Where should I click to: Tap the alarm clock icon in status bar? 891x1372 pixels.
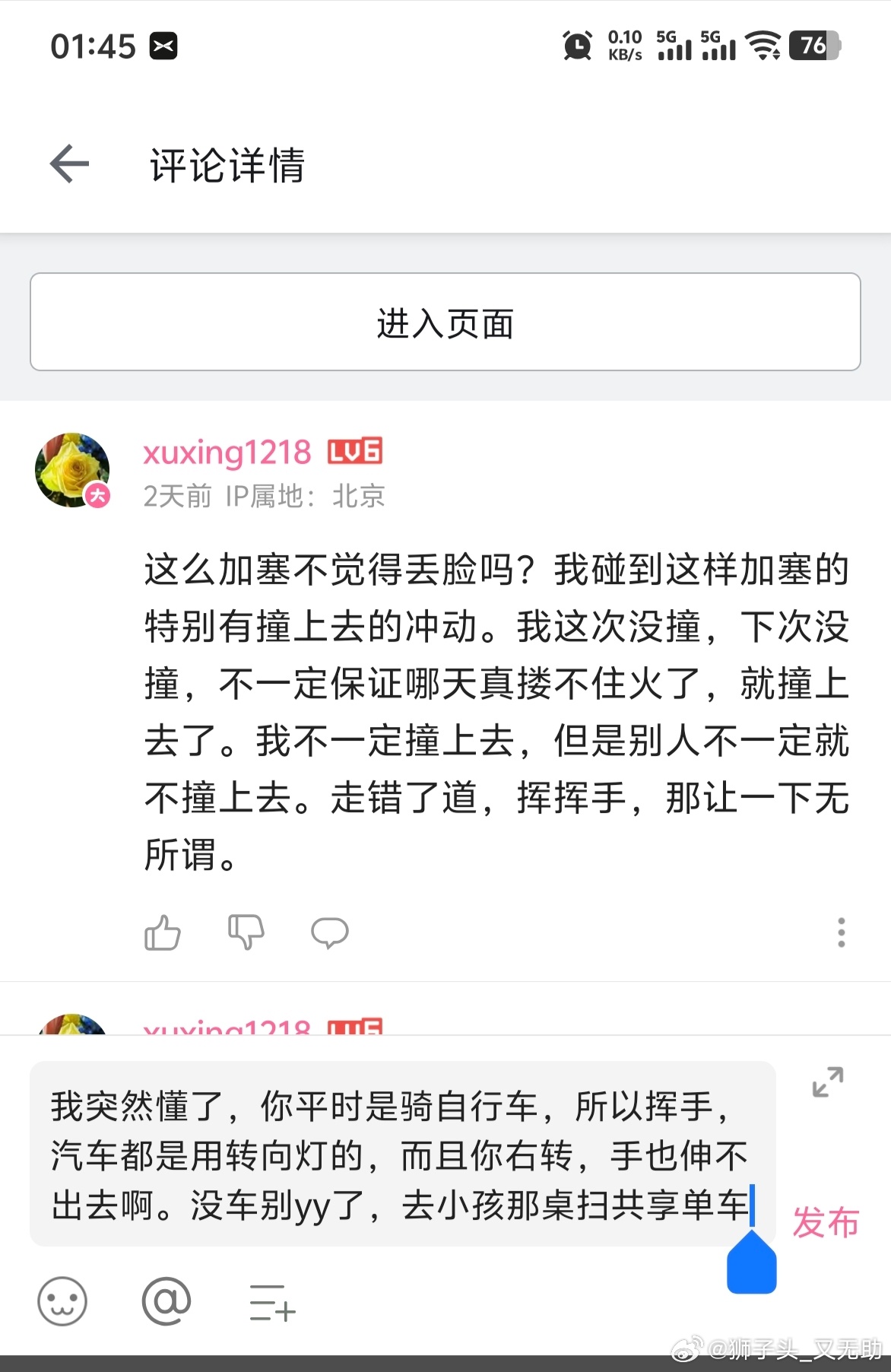pos(577,46)
